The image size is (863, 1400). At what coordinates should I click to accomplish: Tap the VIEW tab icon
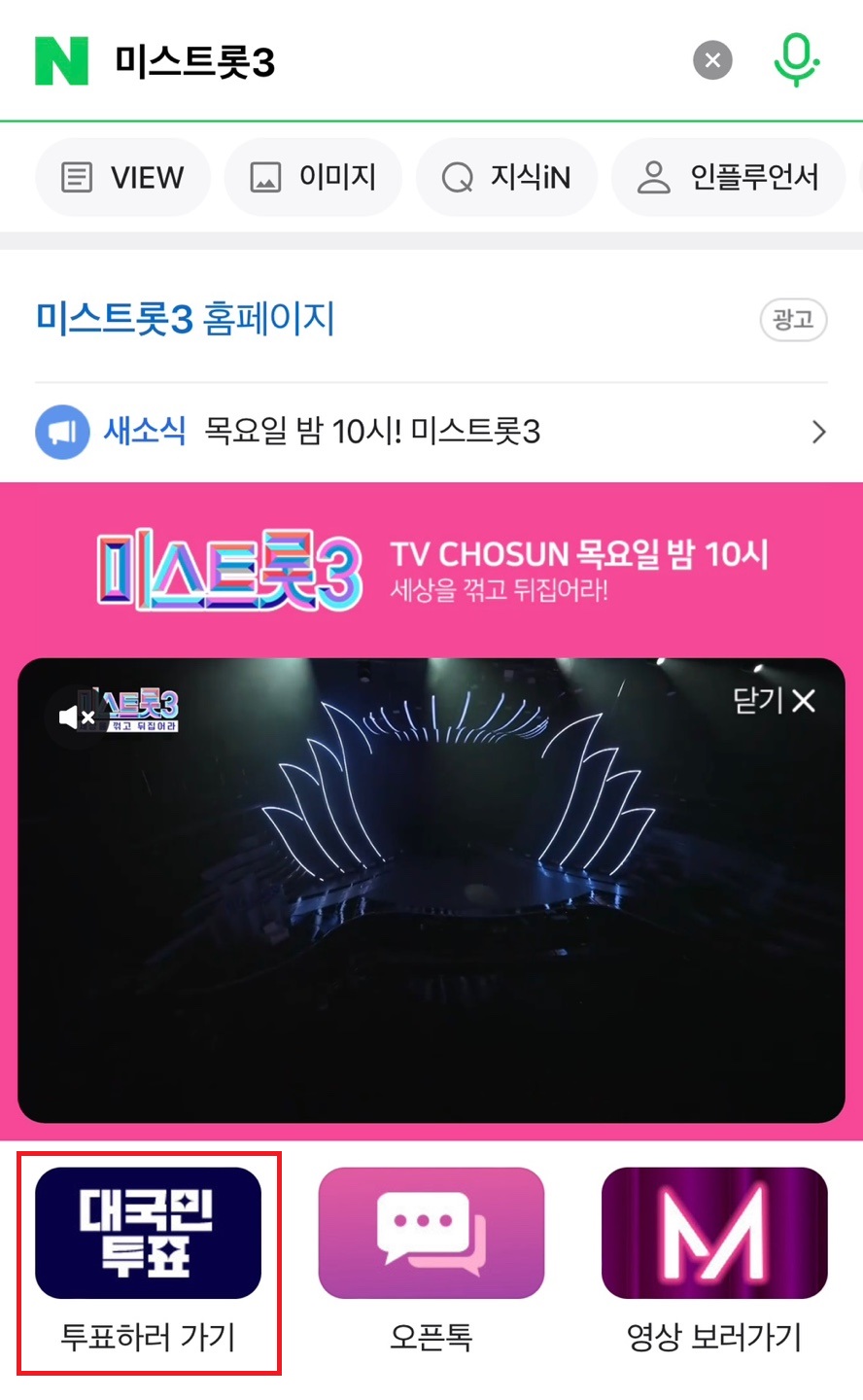[76, 176]
